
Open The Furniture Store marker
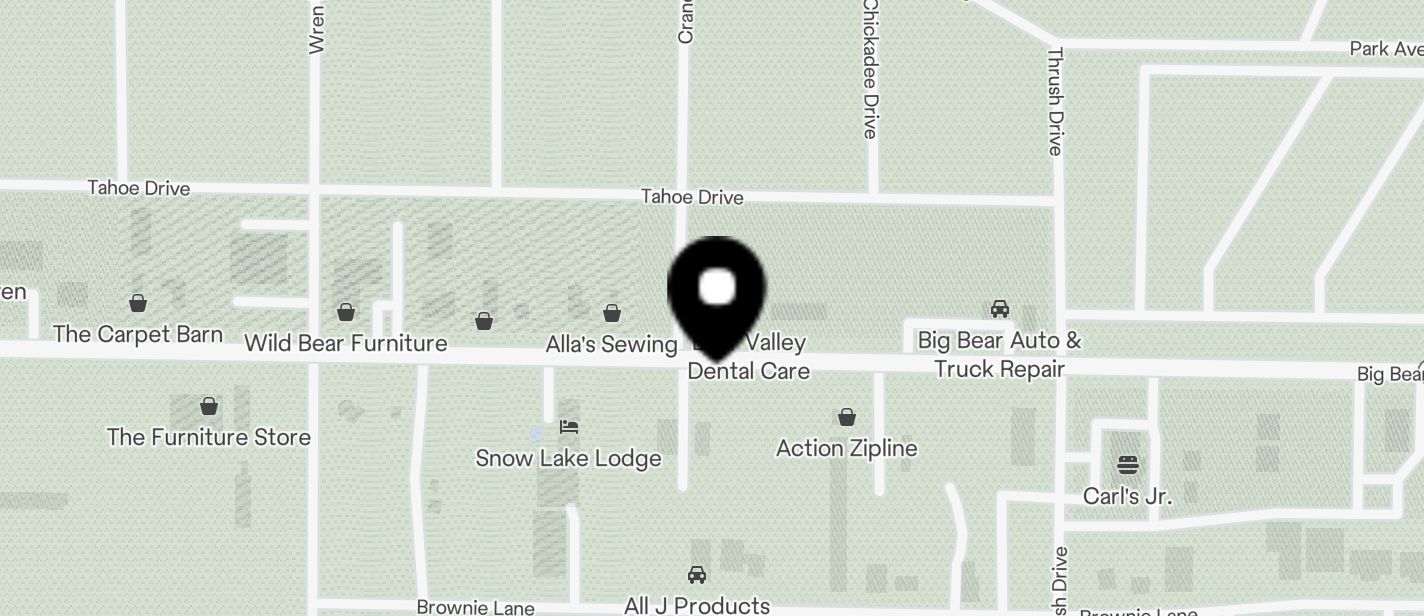pyautogui.click(x=209, y=406)
